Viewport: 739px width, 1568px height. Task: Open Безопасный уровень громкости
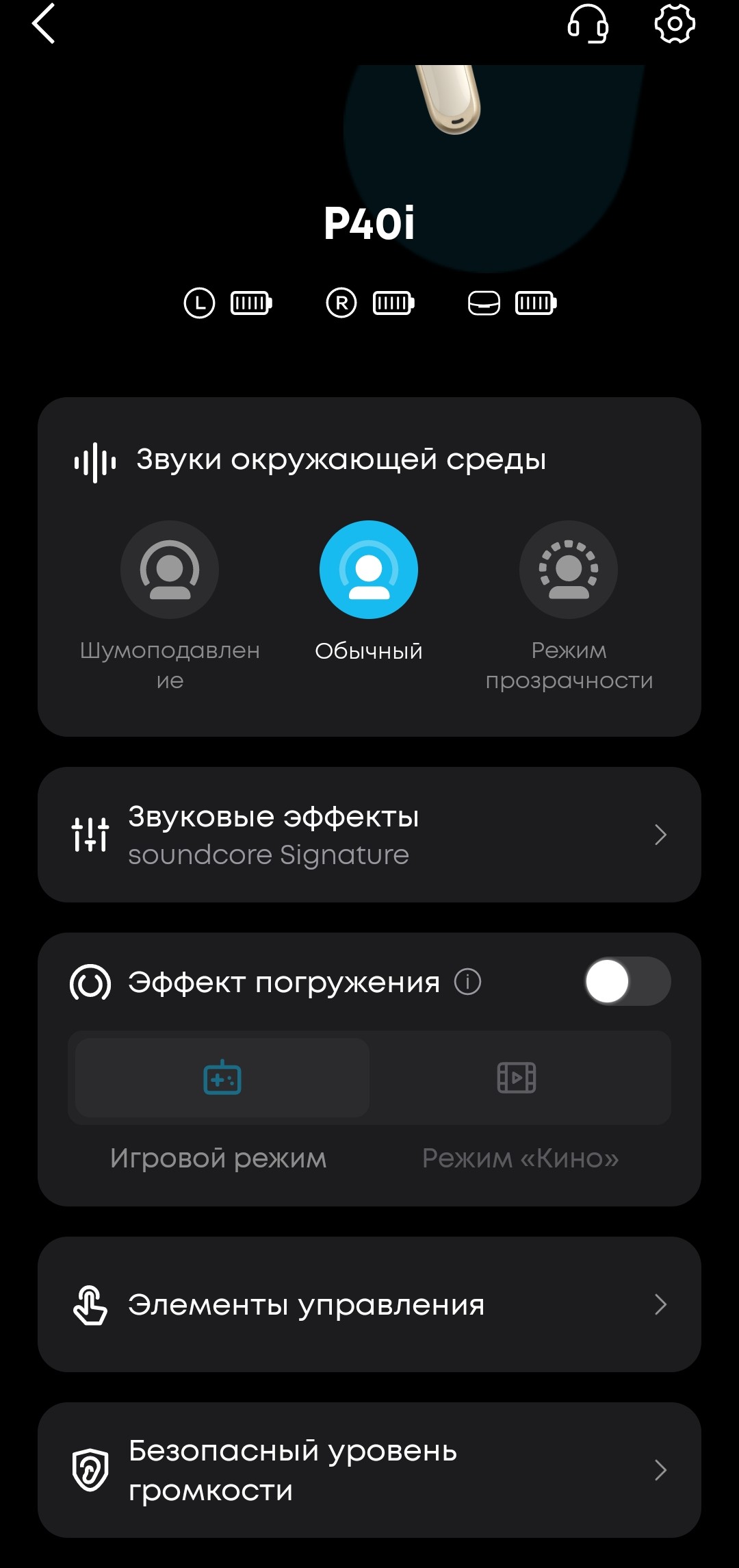(369, 1470)
